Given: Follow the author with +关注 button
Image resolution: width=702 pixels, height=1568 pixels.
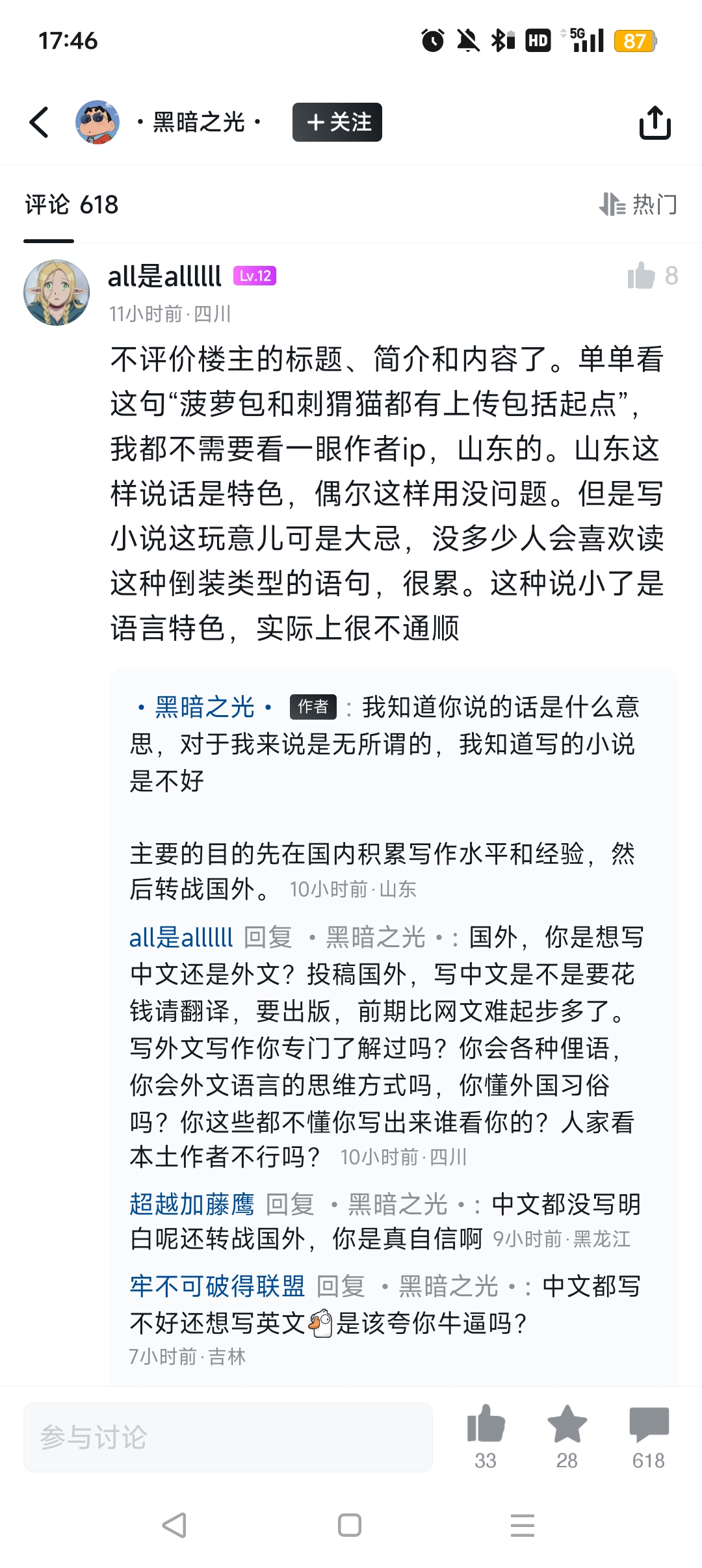Looking at the screenshot, I should coord(337,122).
